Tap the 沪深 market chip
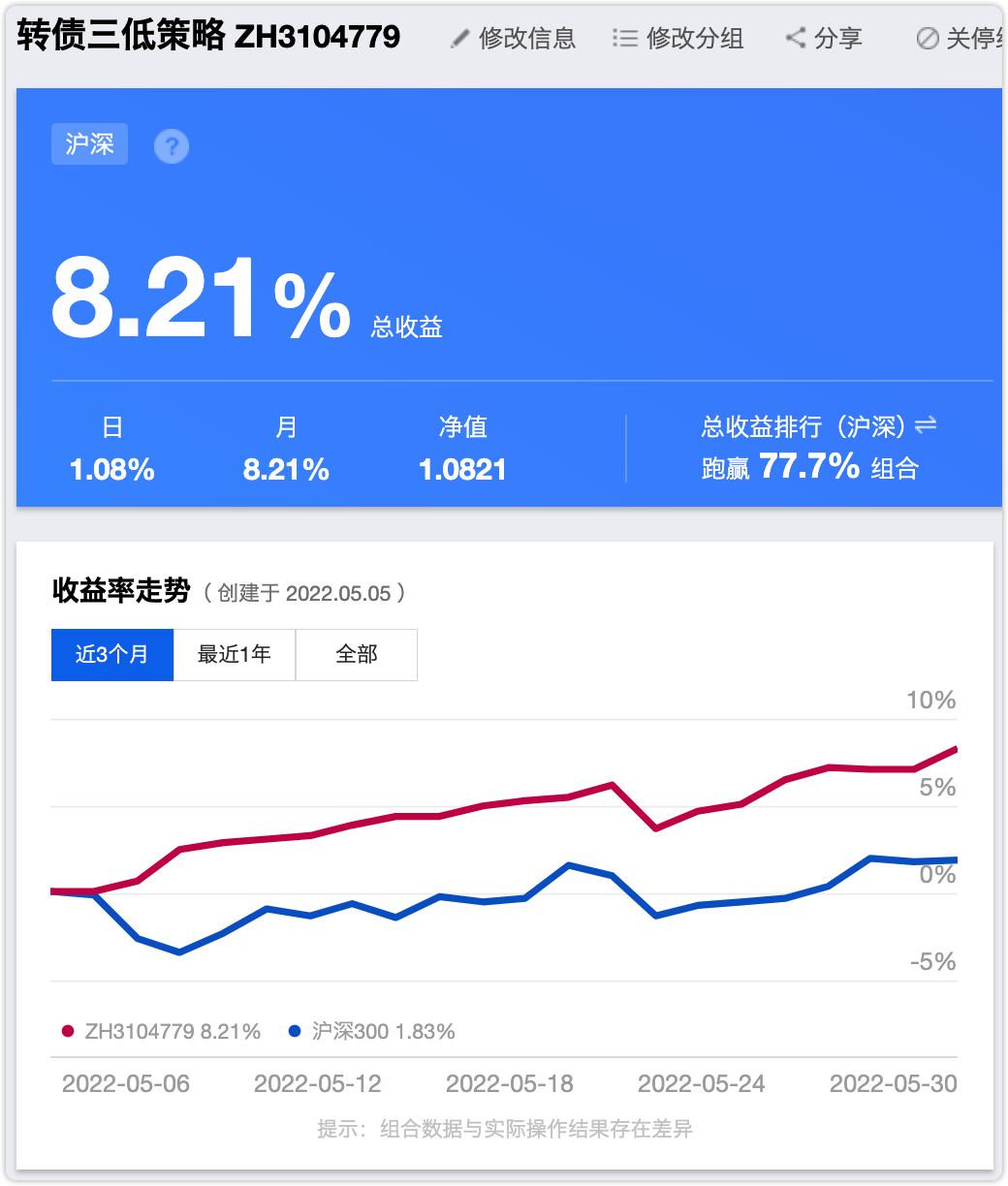This screenshot has width=1008, height=1186. [x=89, y=144]
